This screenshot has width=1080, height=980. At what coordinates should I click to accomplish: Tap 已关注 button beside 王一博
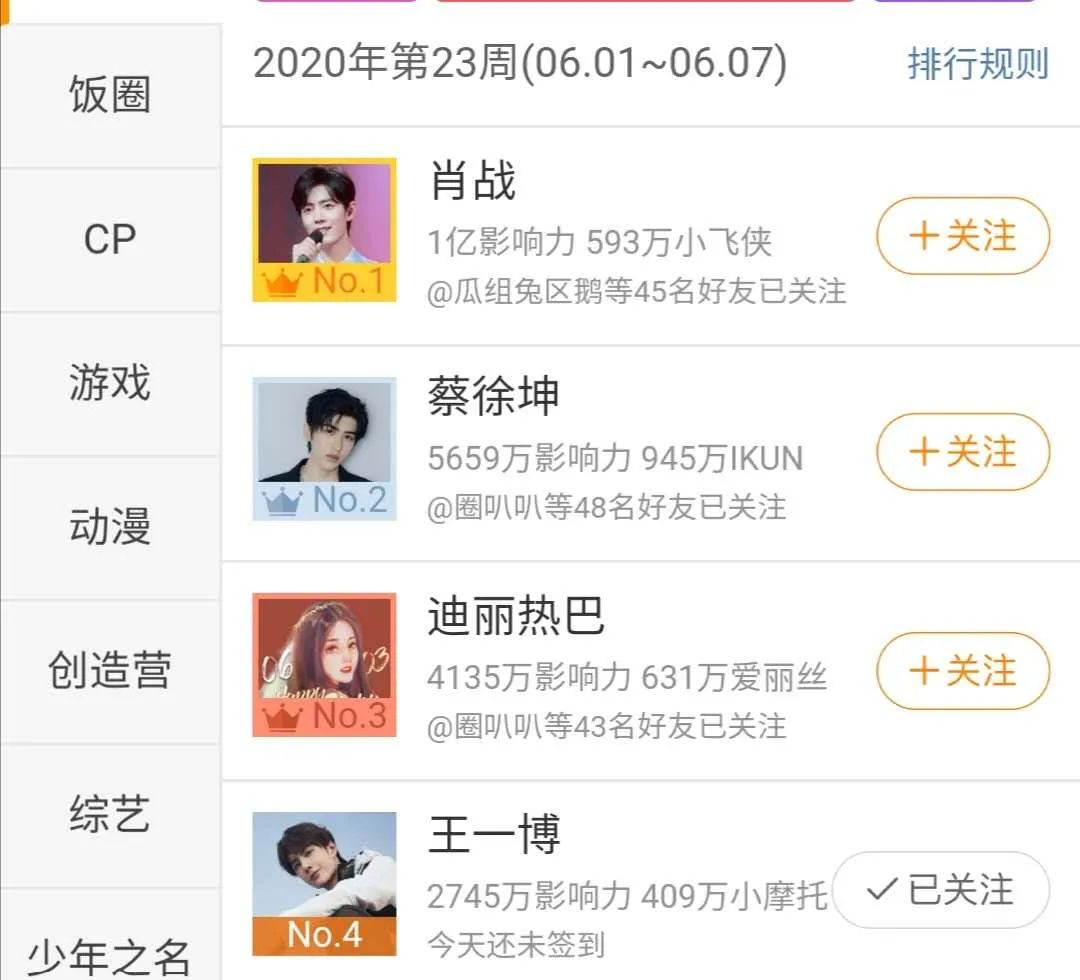point(941,890)
